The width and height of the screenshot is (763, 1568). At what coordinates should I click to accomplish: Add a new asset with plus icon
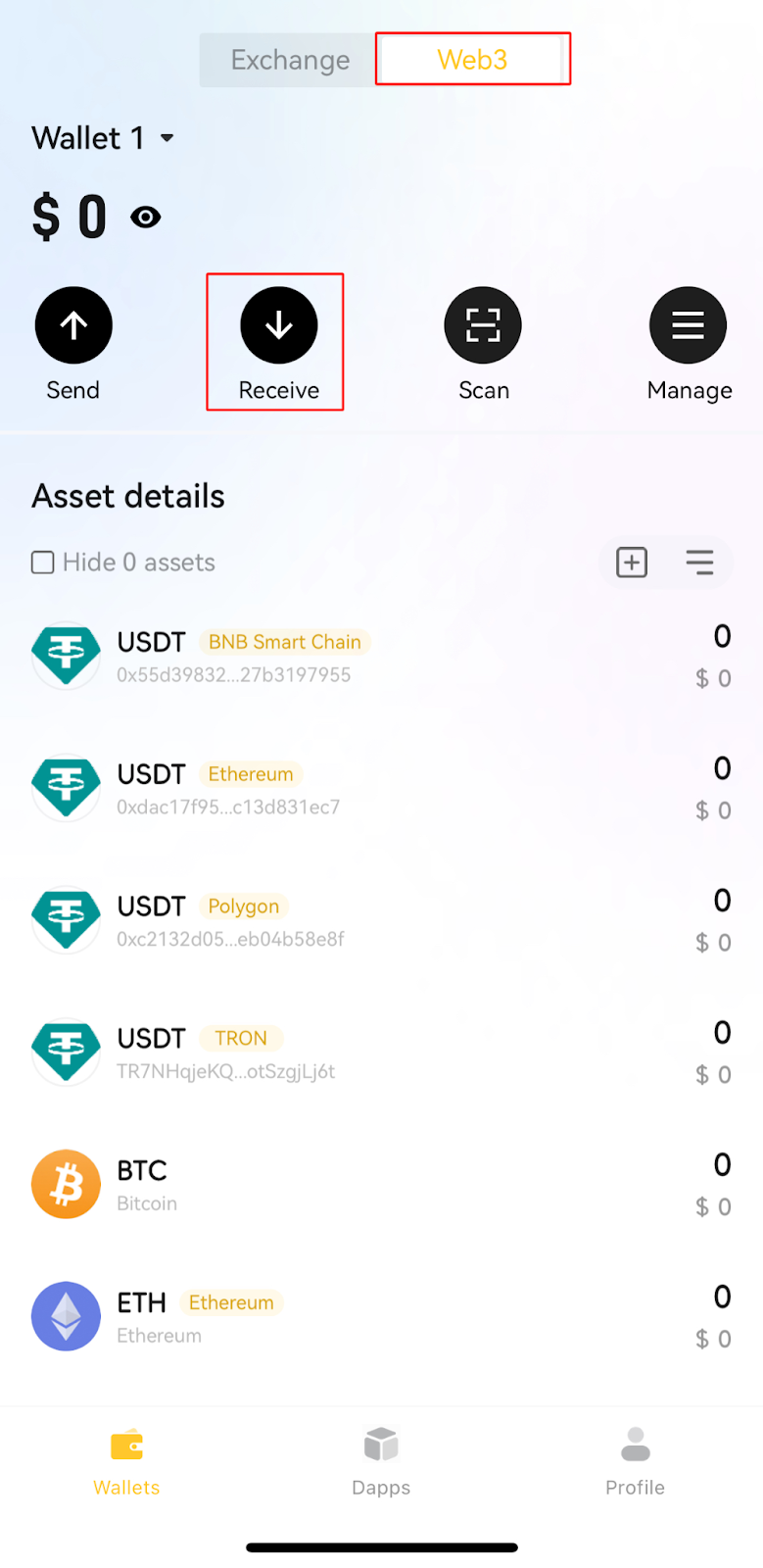coord(632,563)
